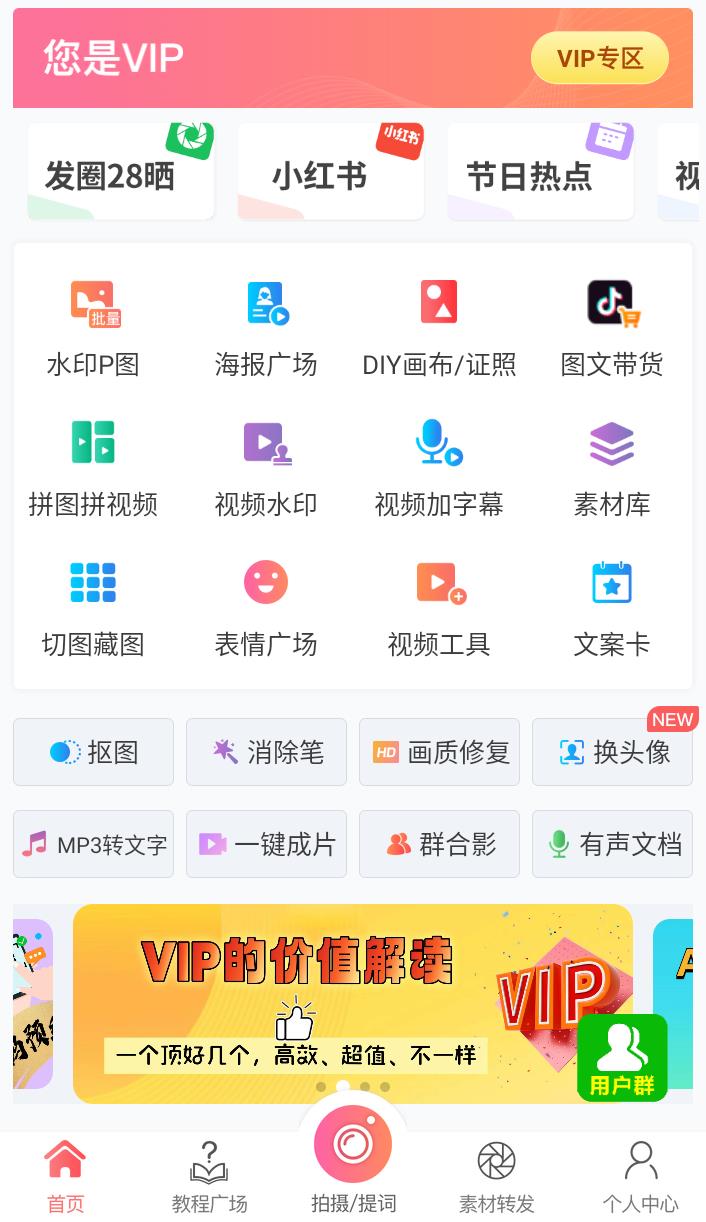706x1222 pixels.
Task: Open MP3转文字 converter
Action: pyautogui.click(x=93, y=844)
